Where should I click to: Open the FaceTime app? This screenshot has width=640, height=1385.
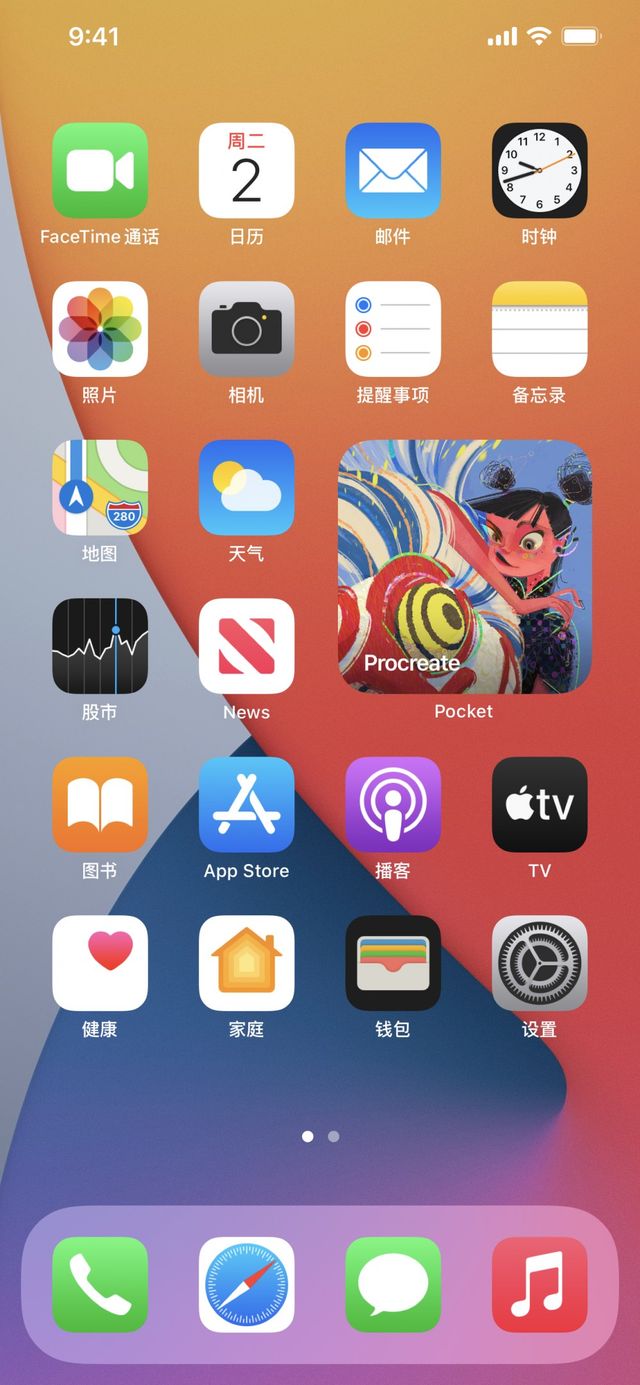tap(100, 171)
